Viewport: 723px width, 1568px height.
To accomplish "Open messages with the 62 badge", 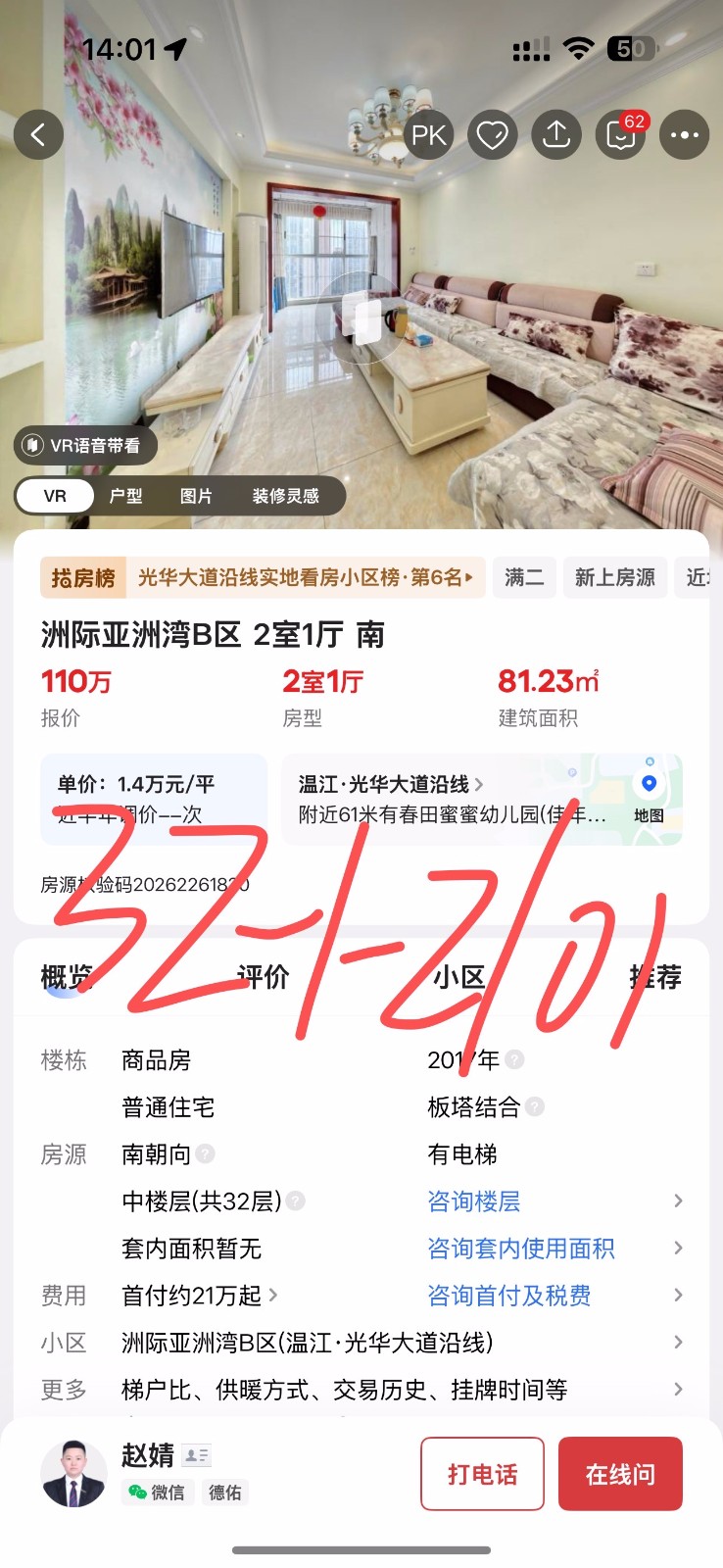I will coord(621,135).
